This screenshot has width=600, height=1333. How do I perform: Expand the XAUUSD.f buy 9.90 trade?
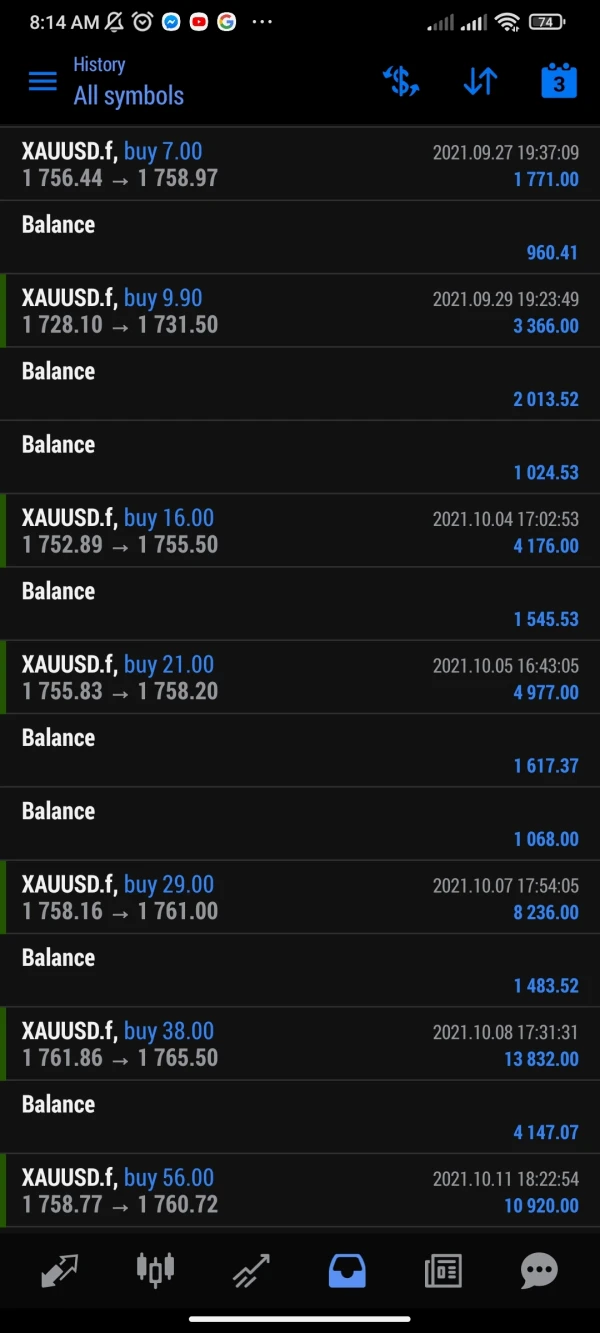(300, 311)
